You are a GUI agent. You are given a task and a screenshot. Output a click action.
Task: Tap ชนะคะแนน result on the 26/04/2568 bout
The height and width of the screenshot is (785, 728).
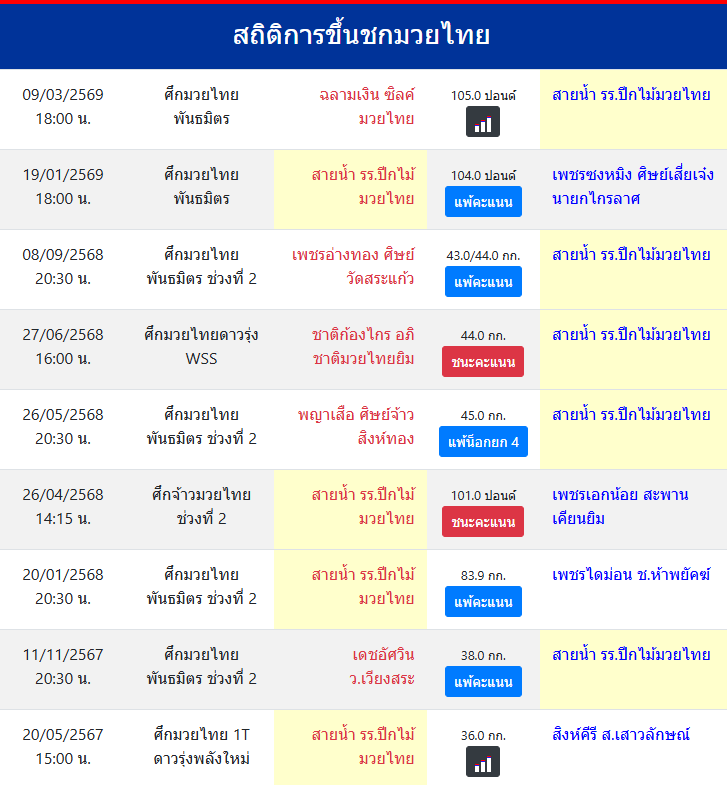pos(483,522)
